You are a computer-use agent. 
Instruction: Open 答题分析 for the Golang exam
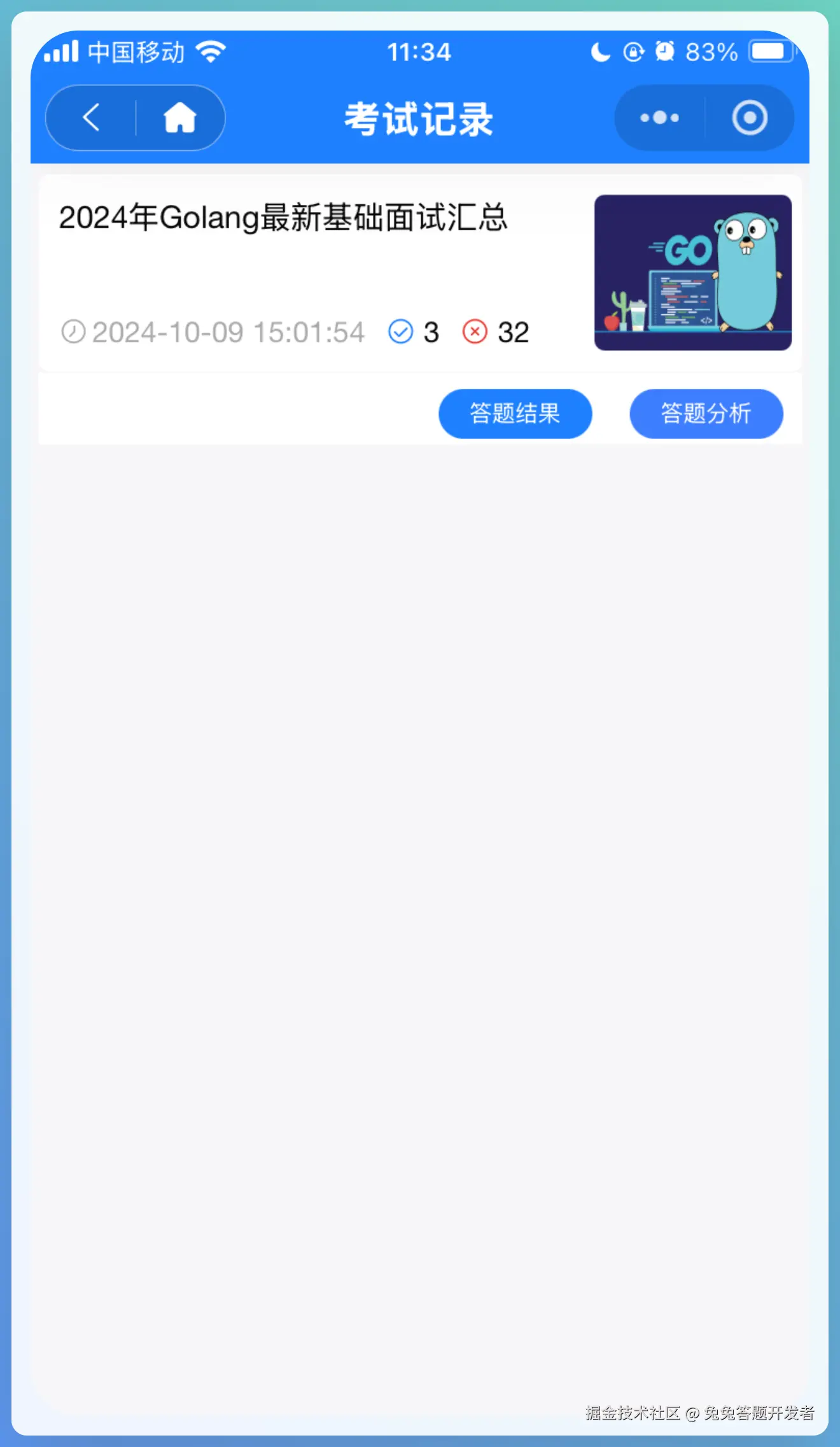pyautogui.click(x=706, y=414)
